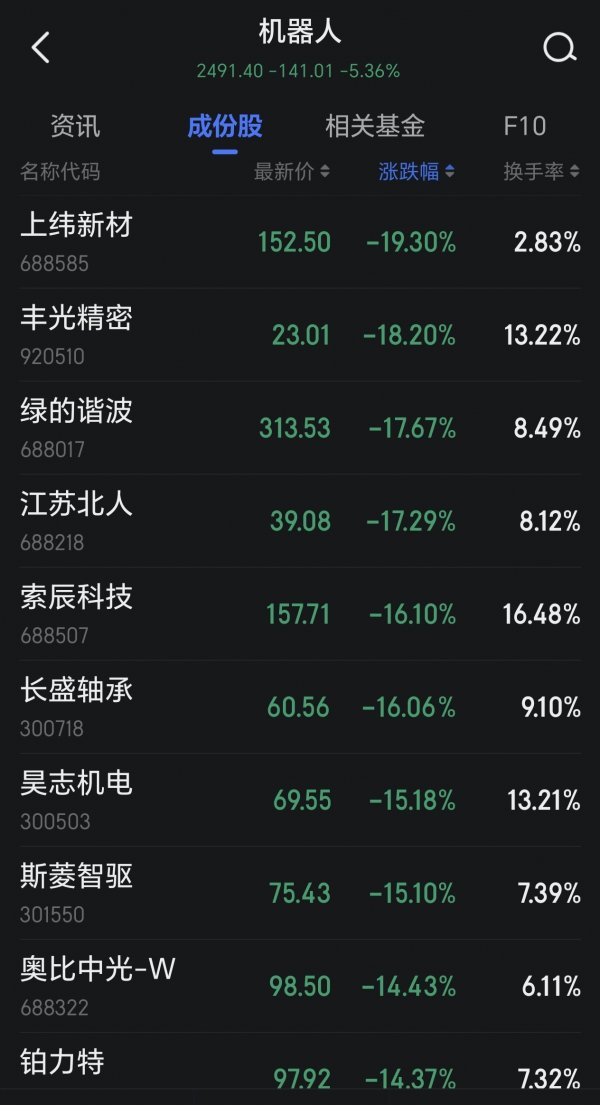Sort the list by 最新价
600x1105 pixels.
point(292,171)
